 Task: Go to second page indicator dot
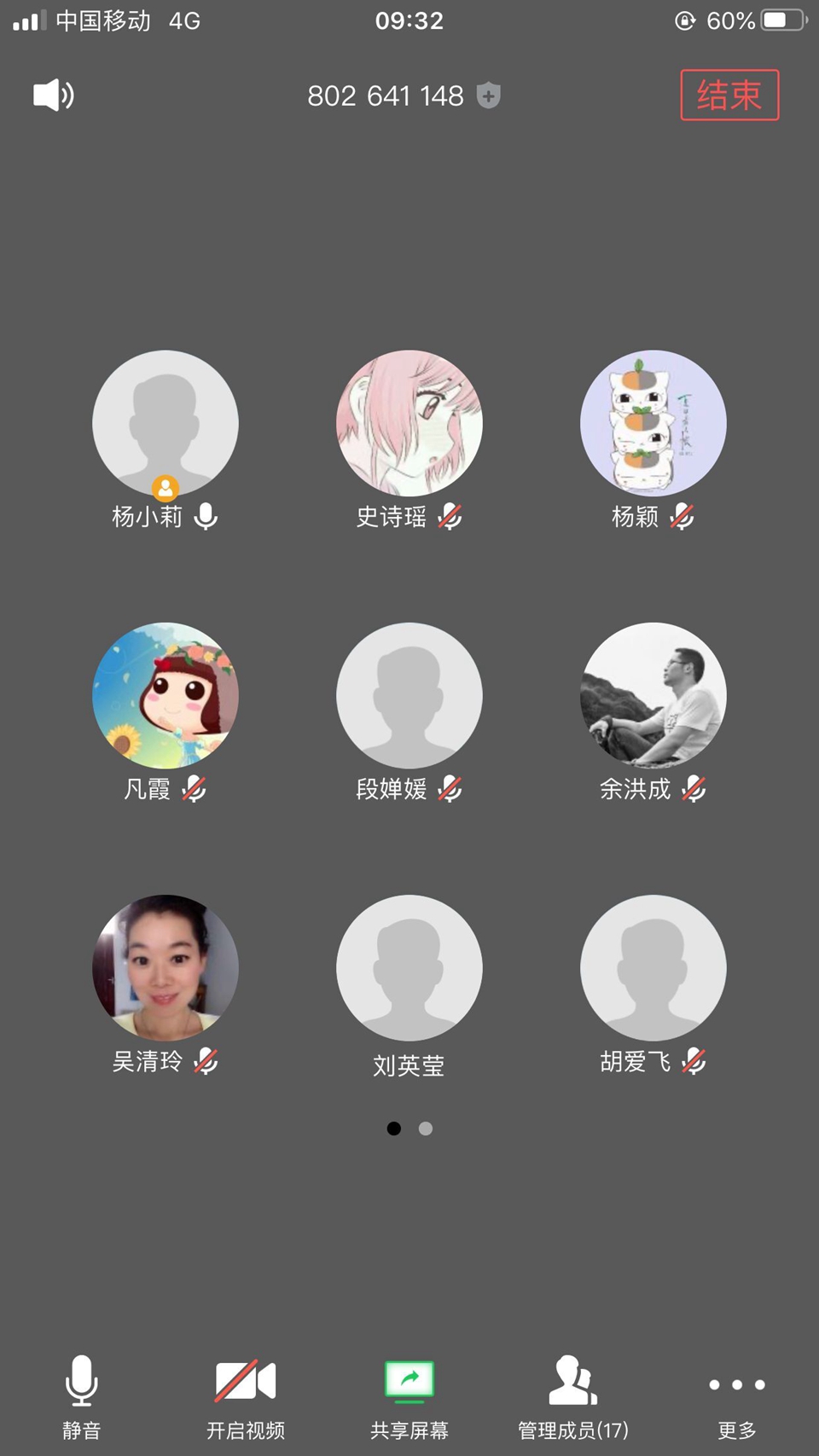coord(426,1128)
